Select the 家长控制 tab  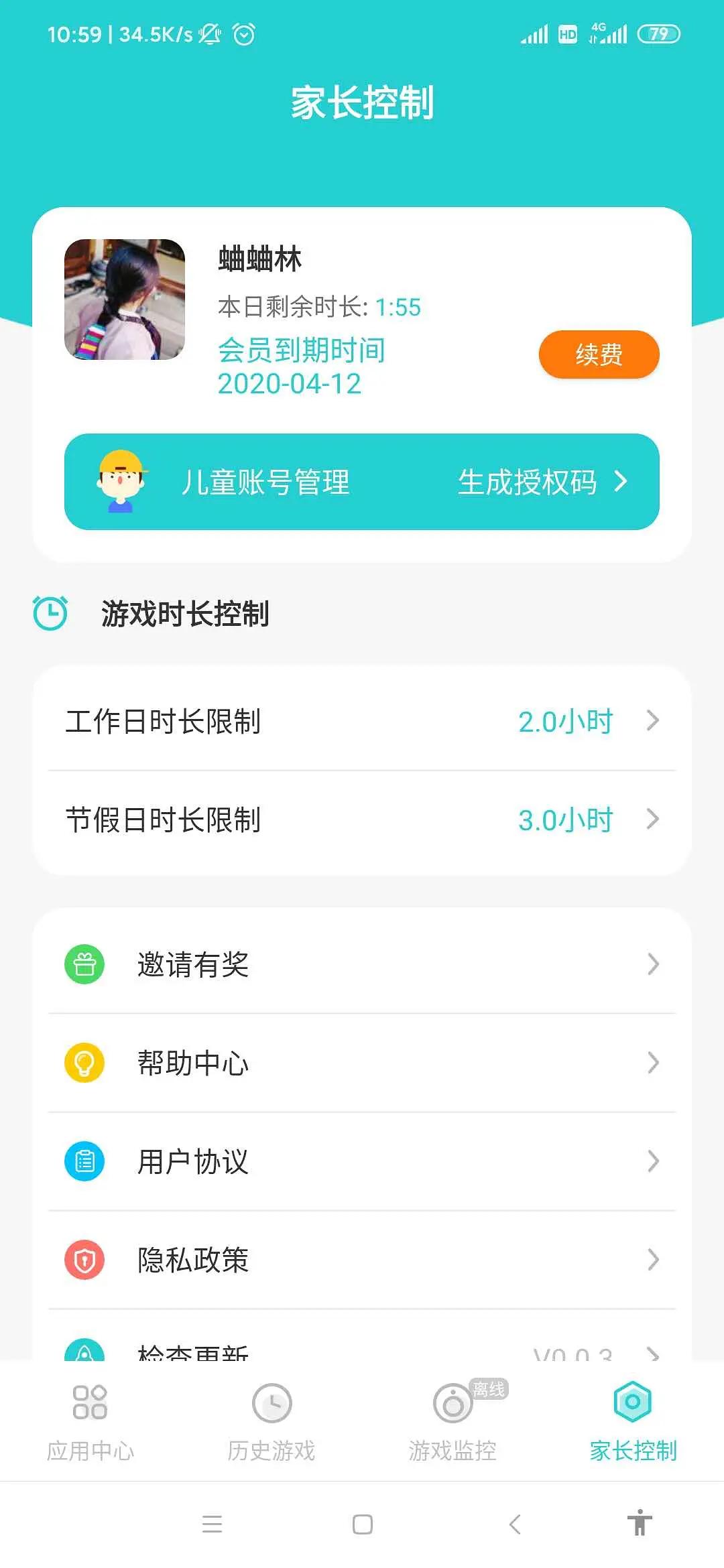633,1422
